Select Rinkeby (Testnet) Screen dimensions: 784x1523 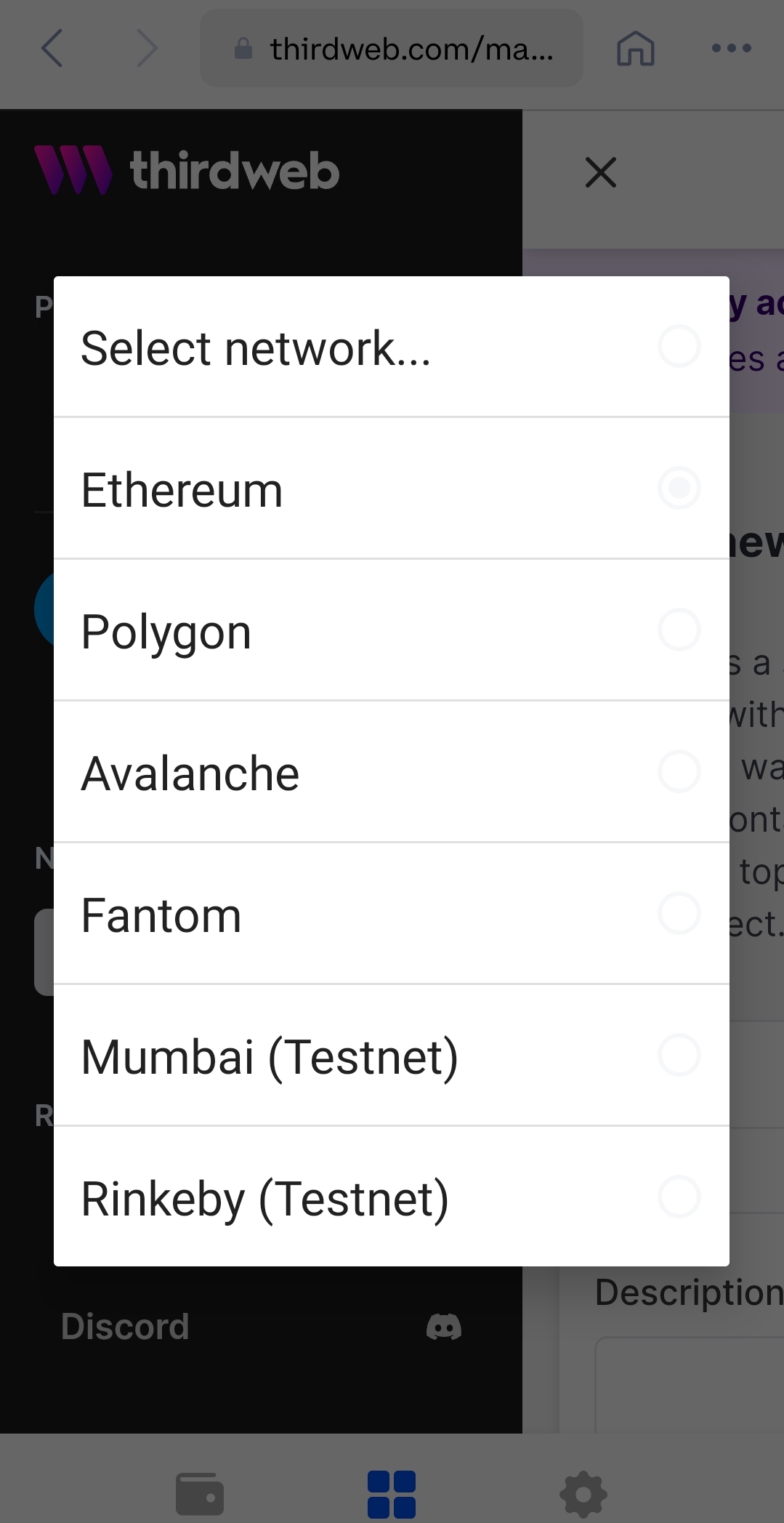(x=391, y=1197)
